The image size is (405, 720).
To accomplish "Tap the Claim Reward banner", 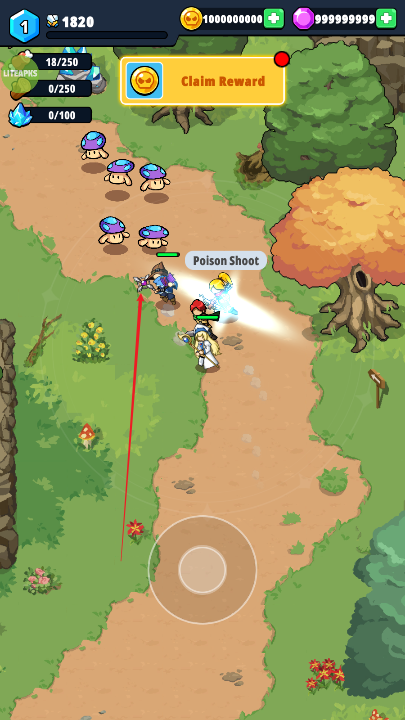I will coord(202,81).
